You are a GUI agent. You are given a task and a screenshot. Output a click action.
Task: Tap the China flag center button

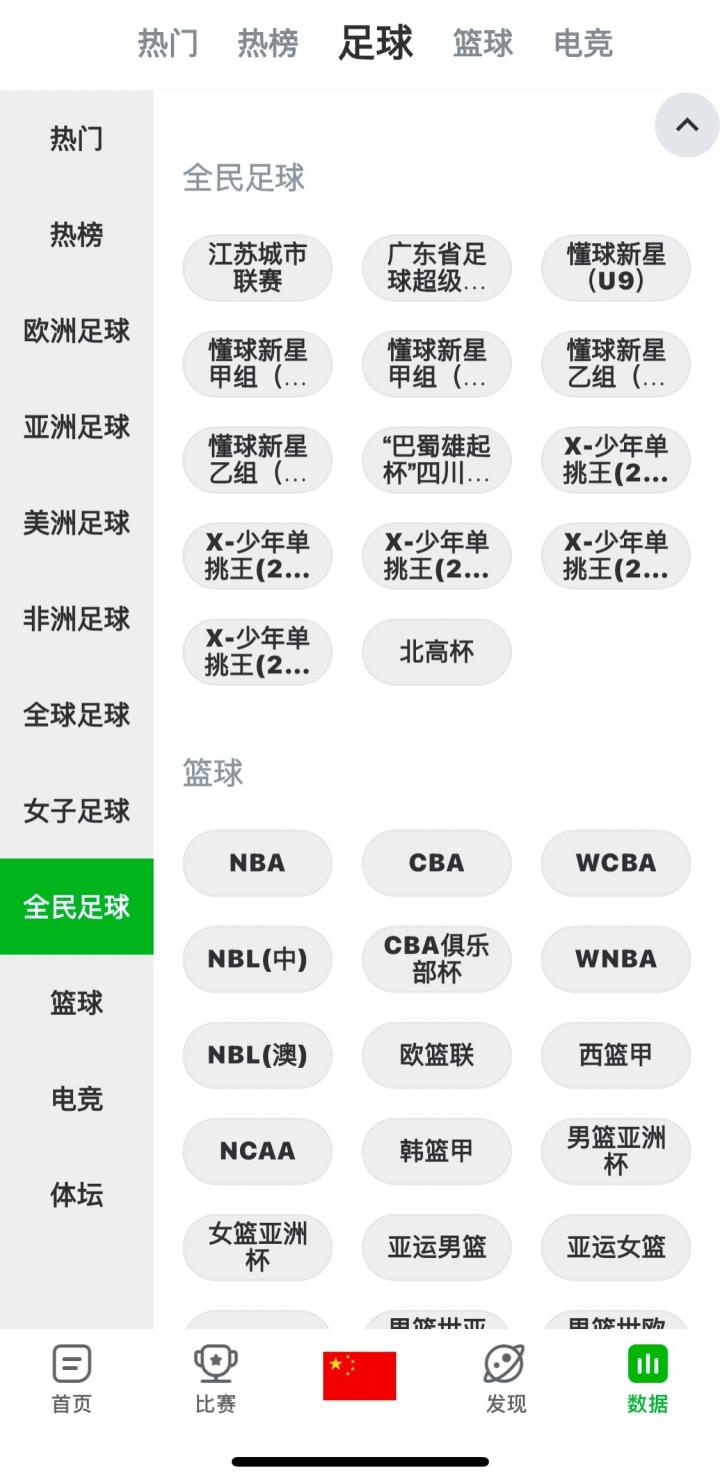click(359, 1376)
